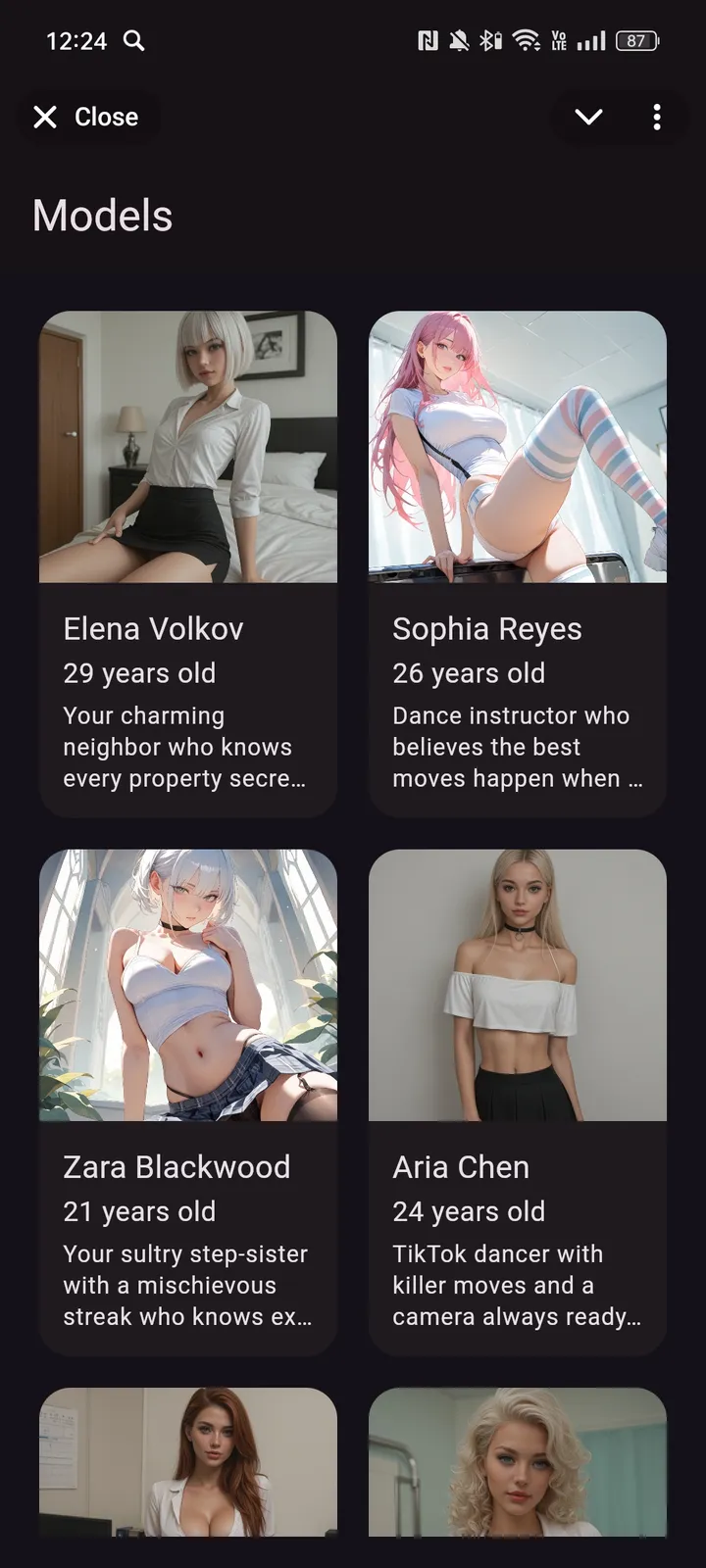Select the Models heading
Screen dimensions: 706x1568
[102, 216]
